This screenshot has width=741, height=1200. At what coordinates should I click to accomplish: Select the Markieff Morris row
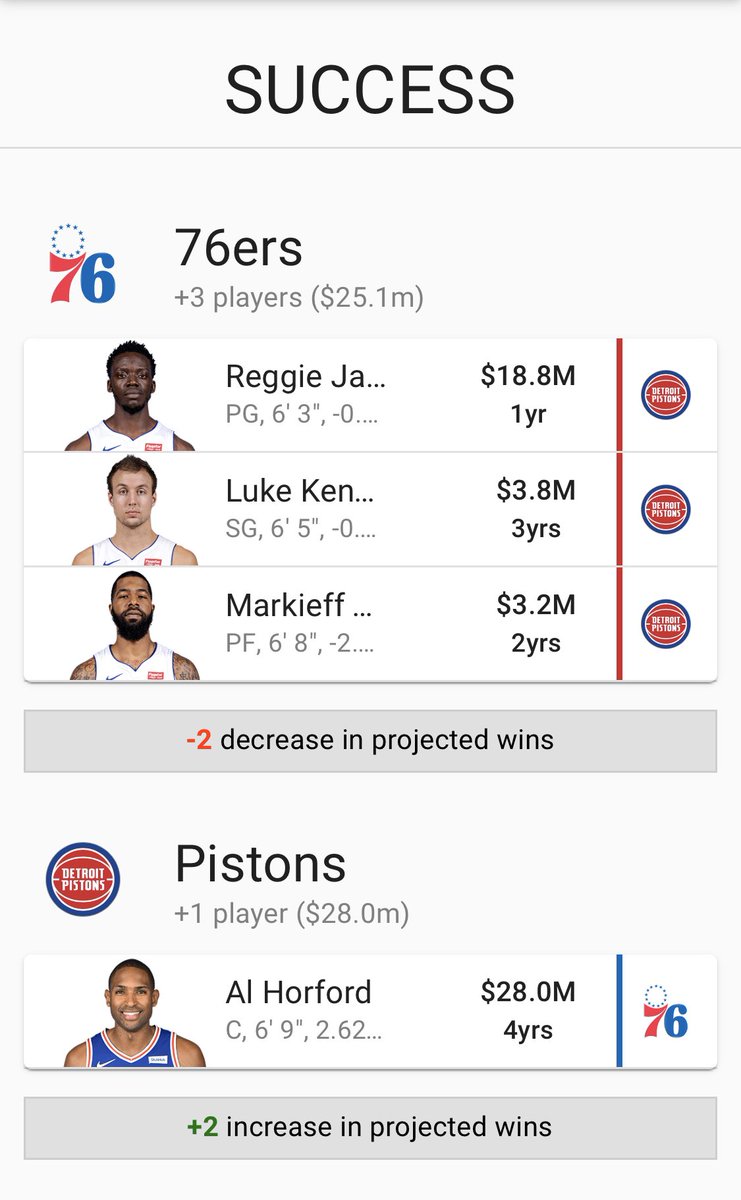[x=370, y=624]
